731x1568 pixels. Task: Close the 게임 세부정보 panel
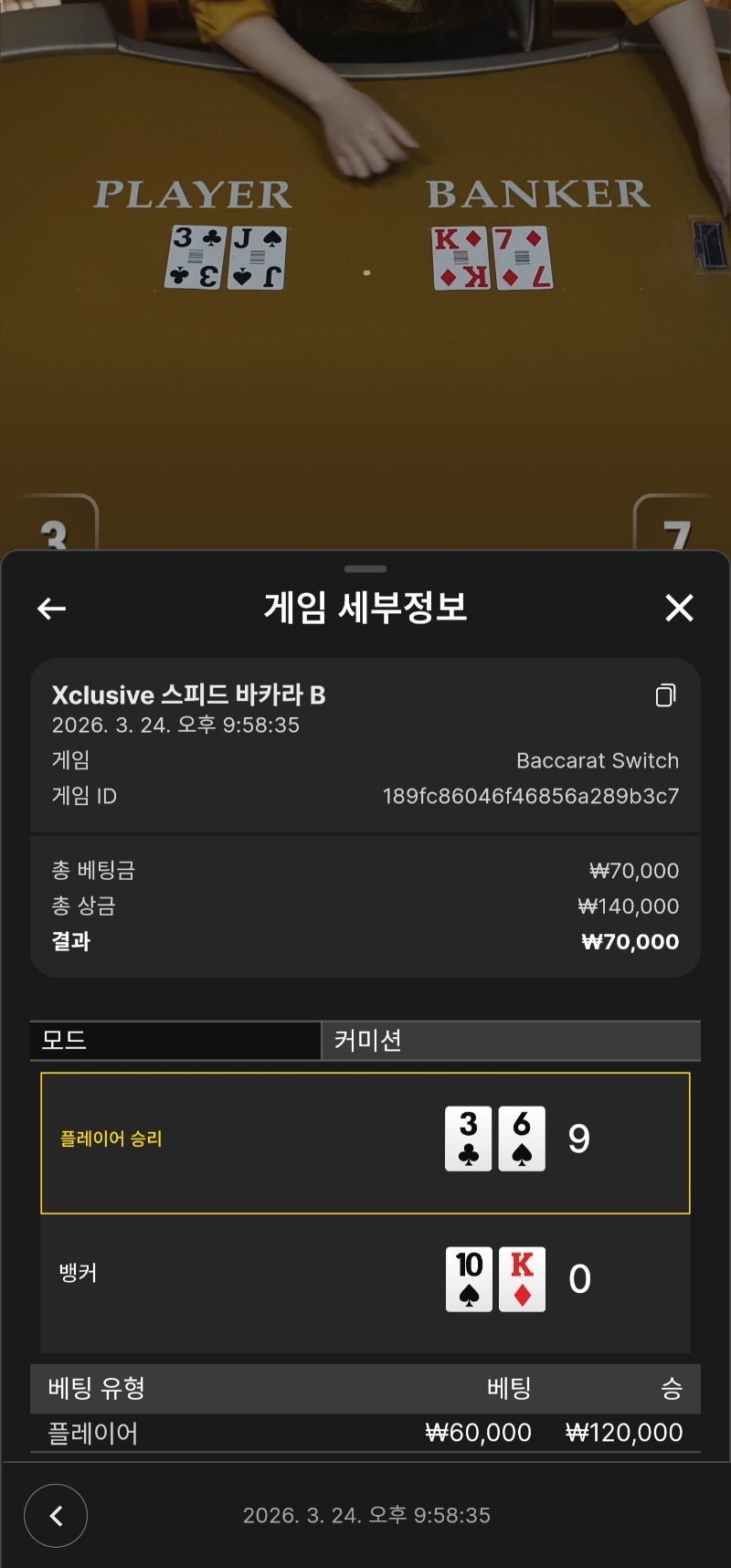(x=679, y=608)
